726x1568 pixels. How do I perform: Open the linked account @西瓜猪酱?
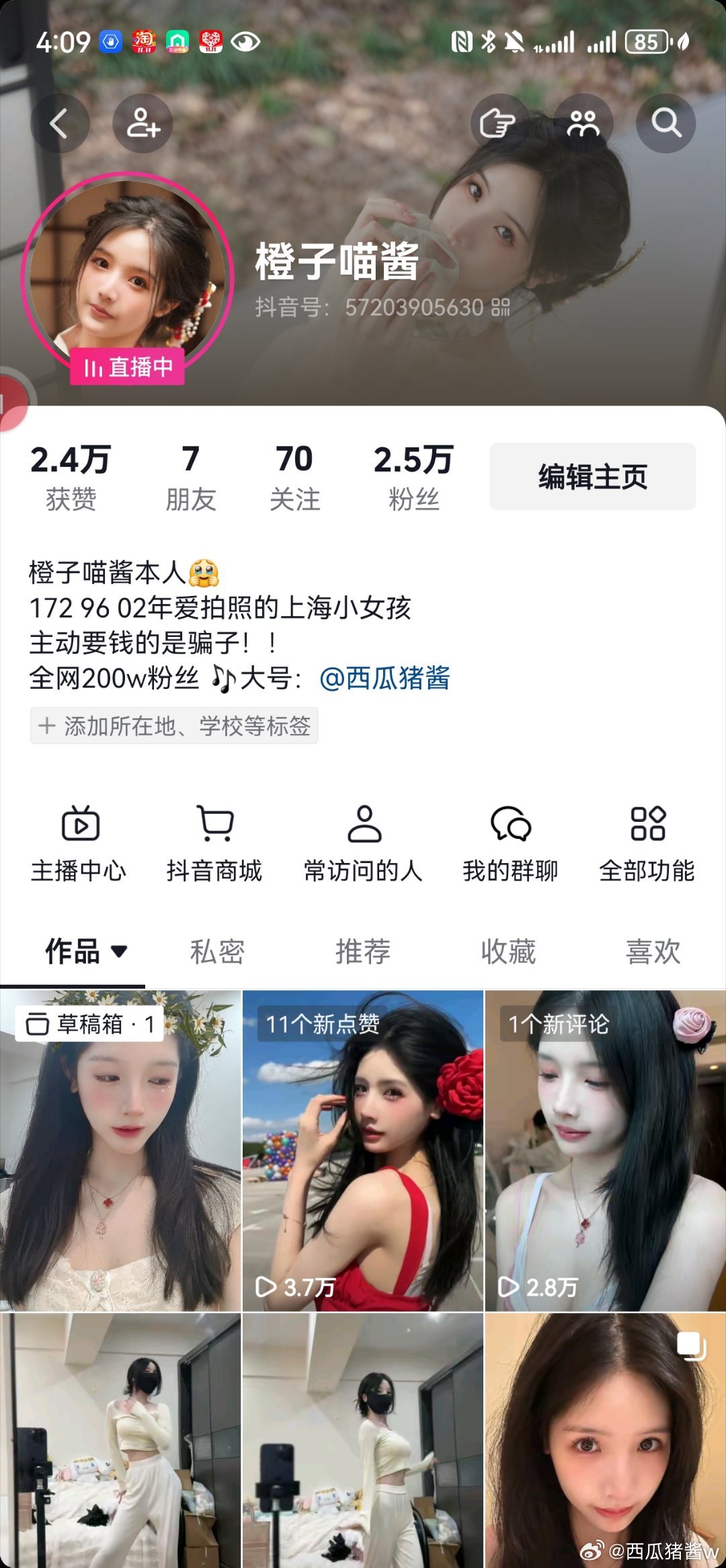click(x=385, y=678)
